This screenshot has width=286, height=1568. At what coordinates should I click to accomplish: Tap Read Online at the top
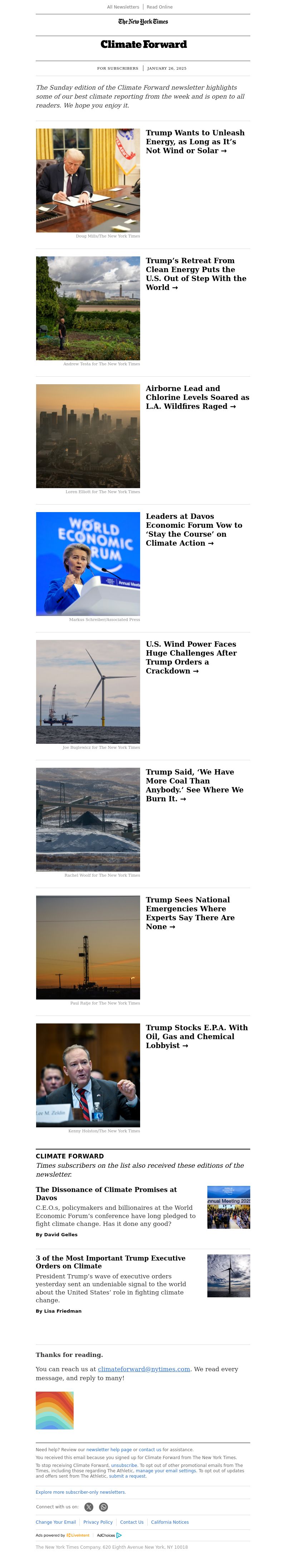tap(160, 7)
